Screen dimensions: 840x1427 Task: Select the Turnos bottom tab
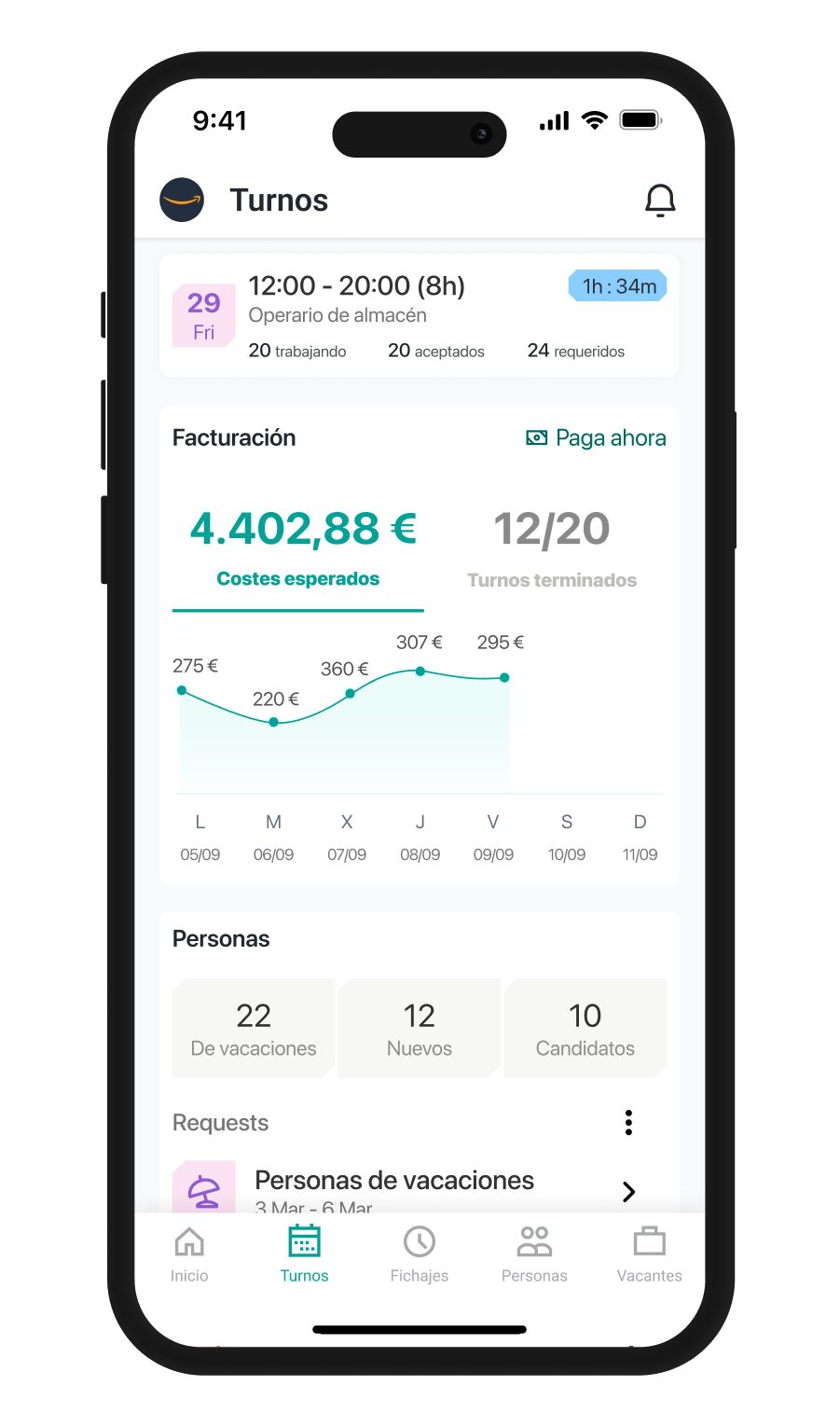305,1254
